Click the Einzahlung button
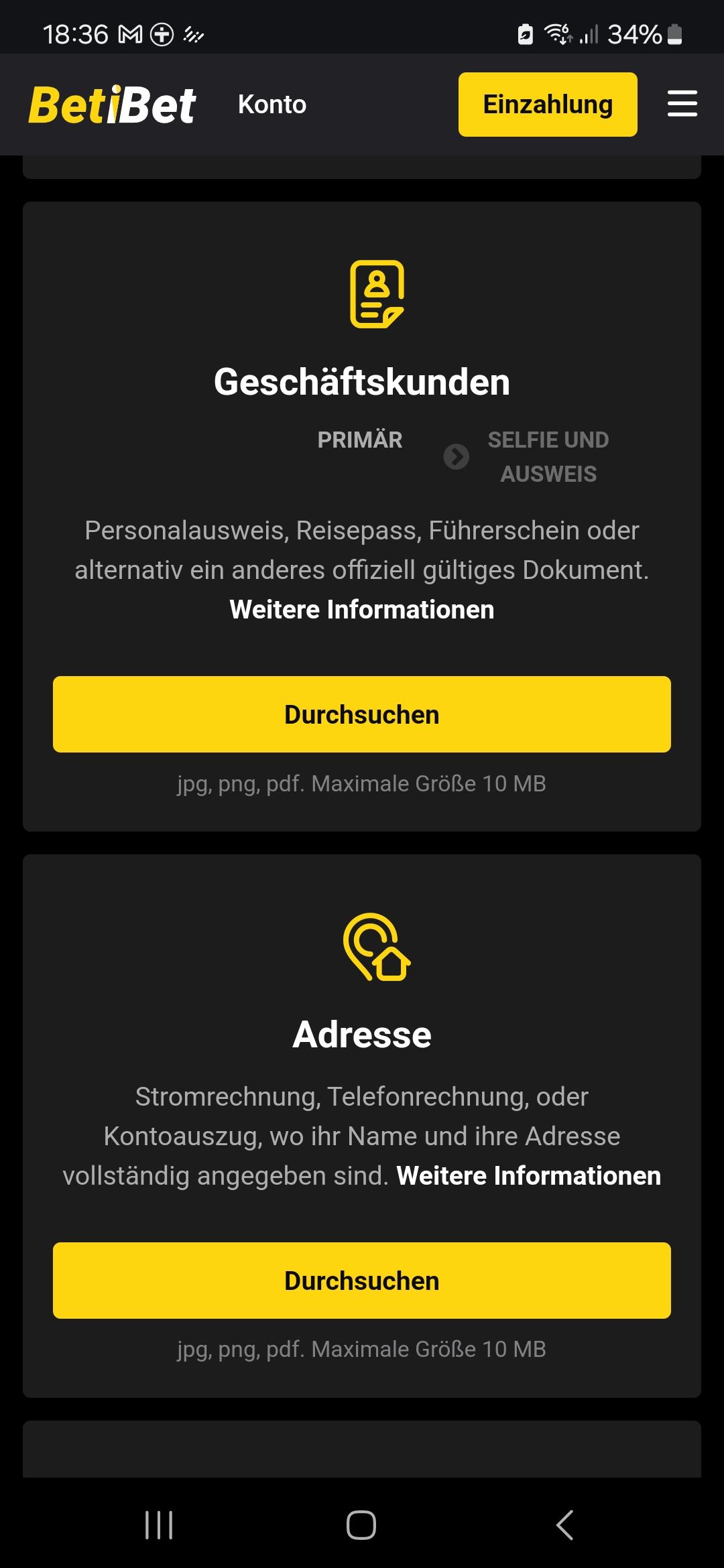Viewport: 724px width, 1568px height. pos(548,104)
